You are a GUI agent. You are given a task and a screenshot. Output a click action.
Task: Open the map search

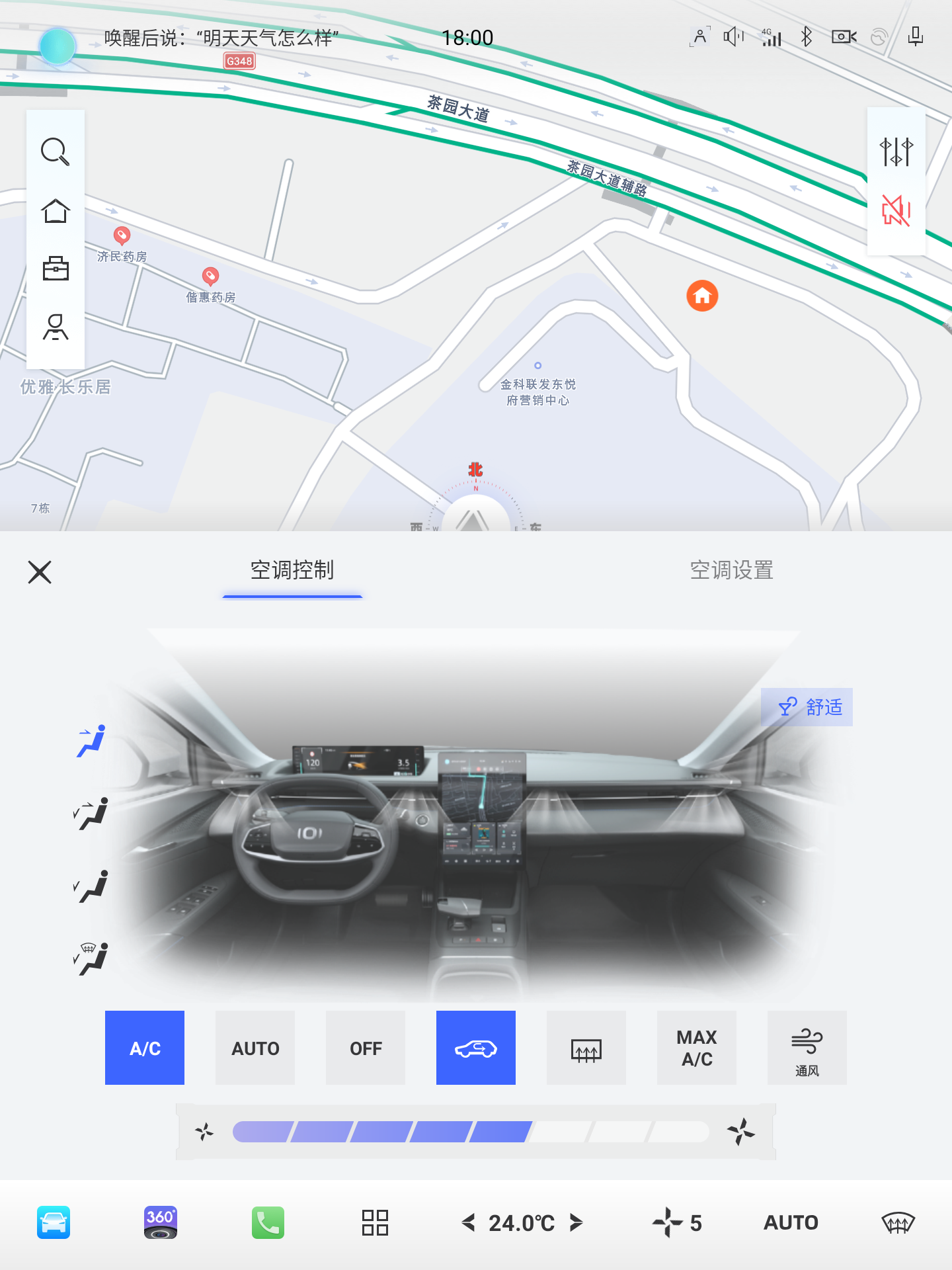pos(55,151)
